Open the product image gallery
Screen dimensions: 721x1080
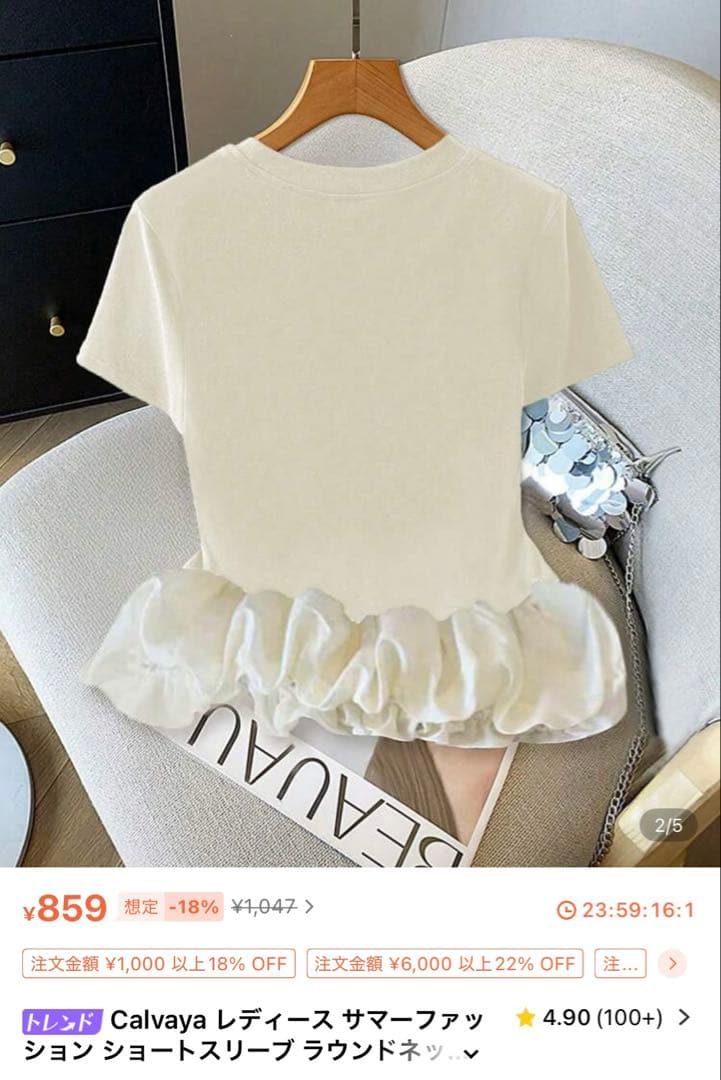pos(360,433)
